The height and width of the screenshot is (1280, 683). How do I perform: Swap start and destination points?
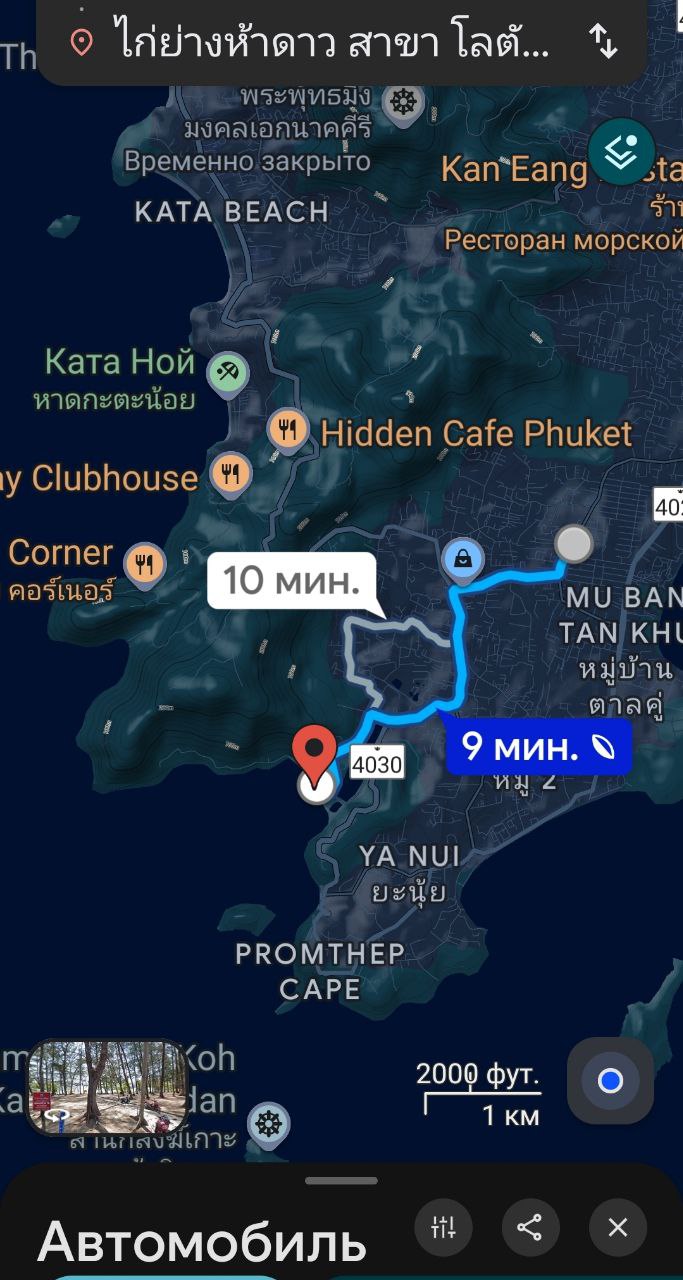click(x=602, y=41)
